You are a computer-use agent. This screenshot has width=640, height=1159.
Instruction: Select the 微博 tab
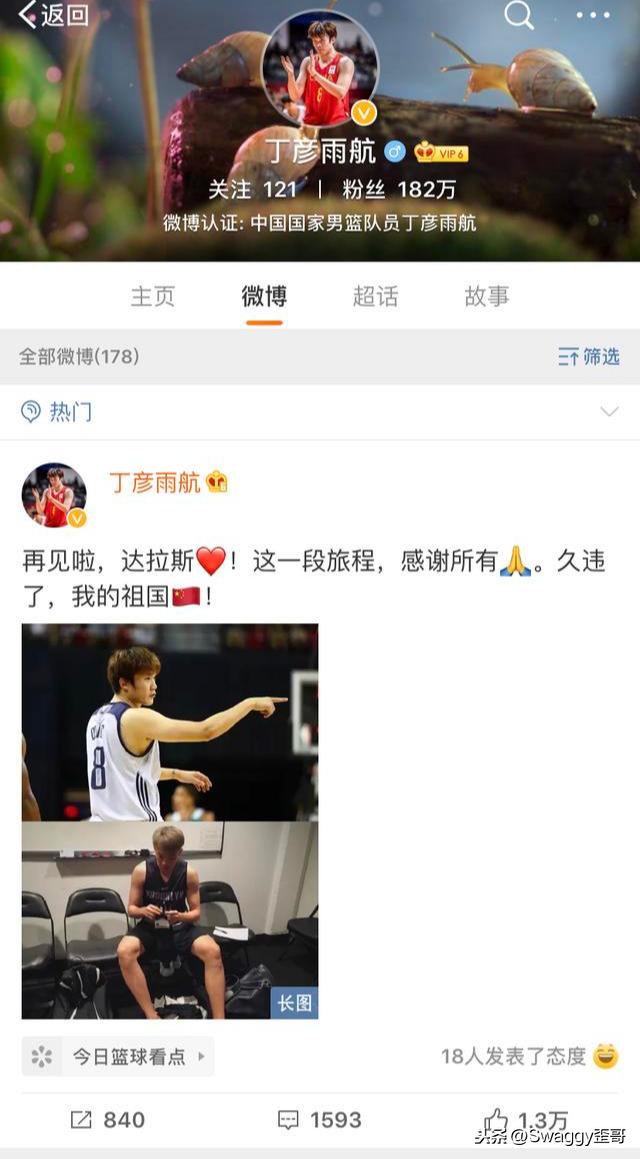tap(264, 296)
